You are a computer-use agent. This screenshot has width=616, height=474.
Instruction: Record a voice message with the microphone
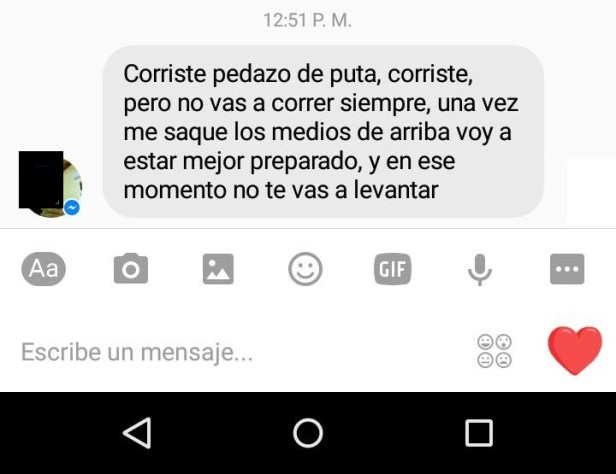click(x=480, y=268)
